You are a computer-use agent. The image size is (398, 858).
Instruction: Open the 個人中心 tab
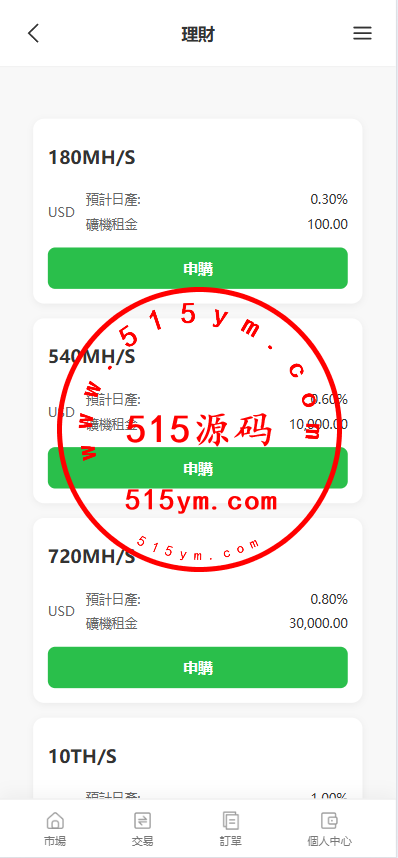pyautogui.click(x=329, y=829)
